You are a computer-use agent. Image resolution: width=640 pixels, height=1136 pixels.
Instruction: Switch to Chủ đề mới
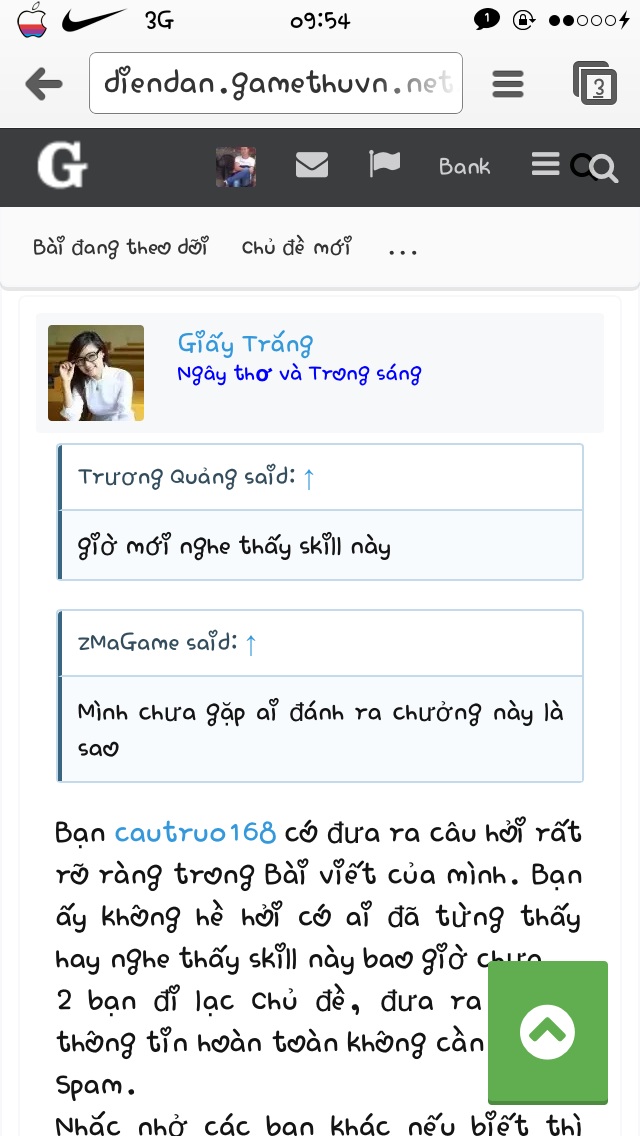click(x=296, y=248)
